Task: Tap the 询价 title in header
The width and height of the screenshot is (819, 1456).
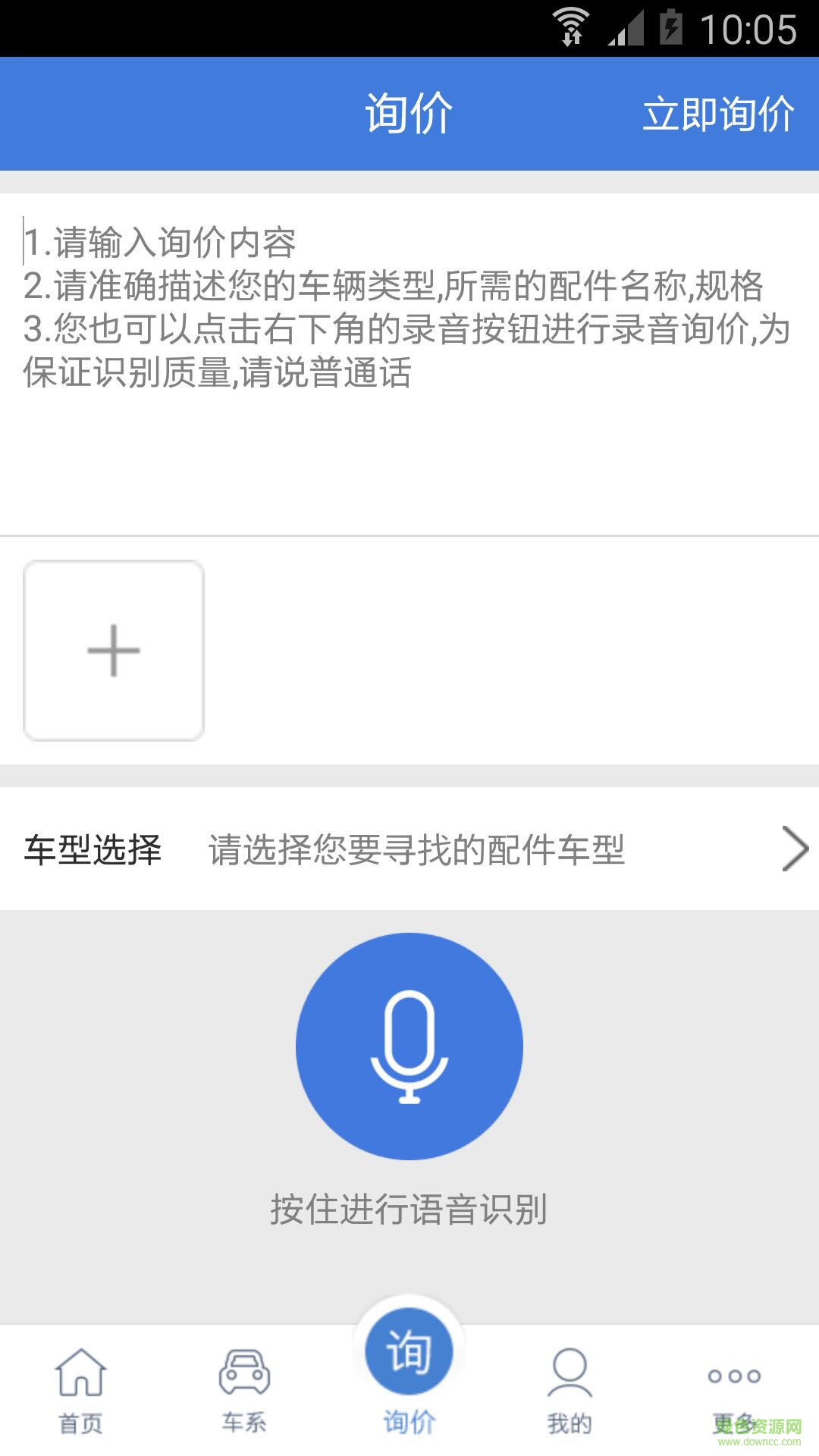Action: tap(409, 112)
